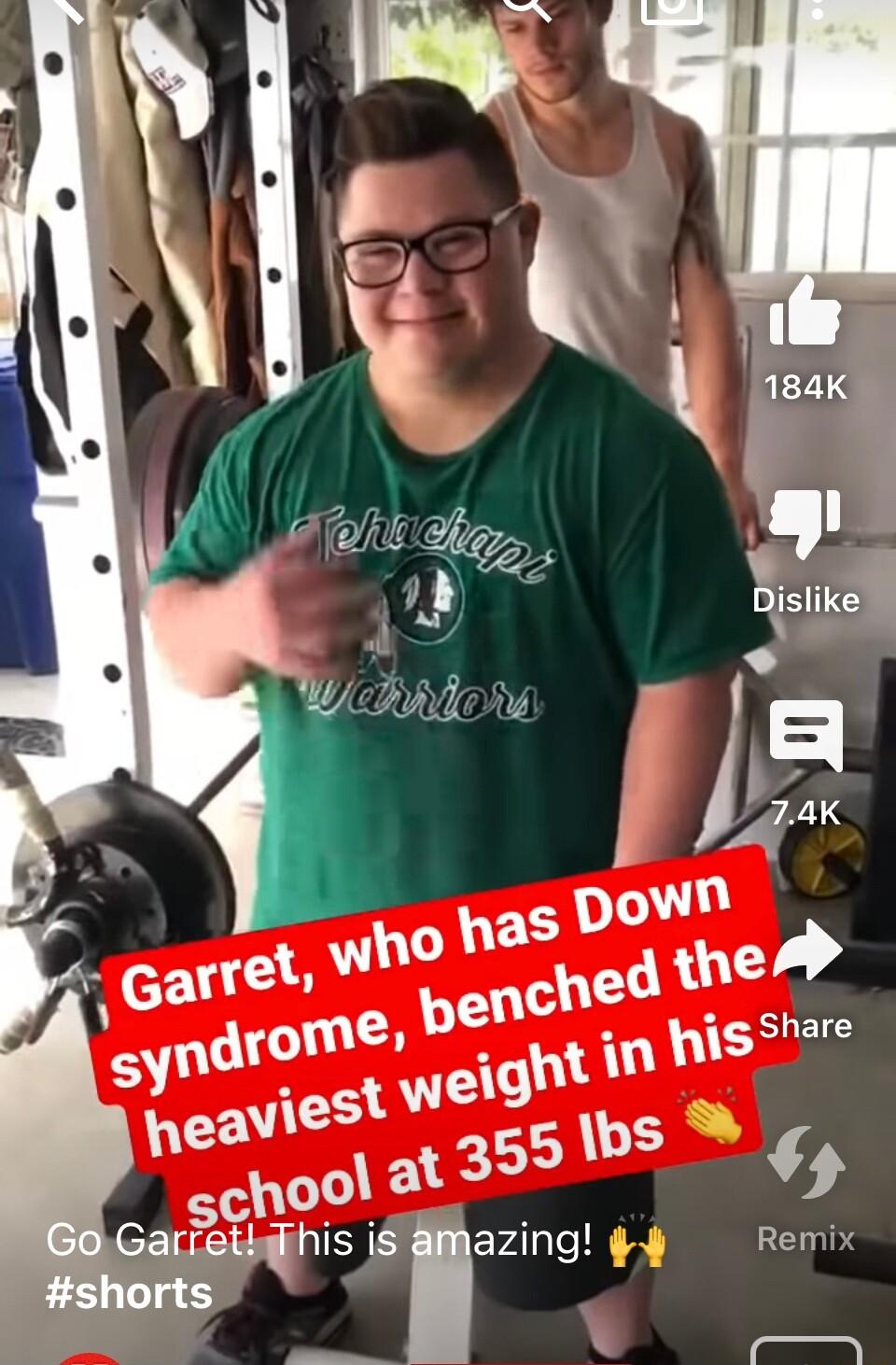This screenshot has height=1365, width=896.
Task: Share this short video
Action: [808, 952]
